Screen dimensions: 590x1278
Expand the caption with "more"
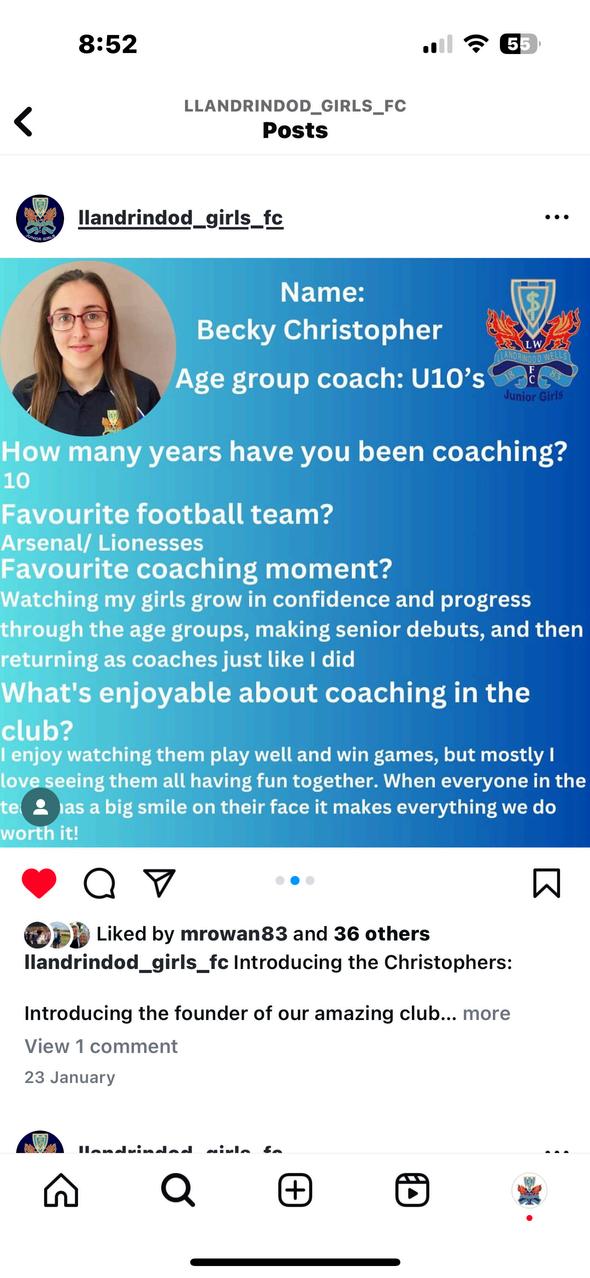(486, 1013)
